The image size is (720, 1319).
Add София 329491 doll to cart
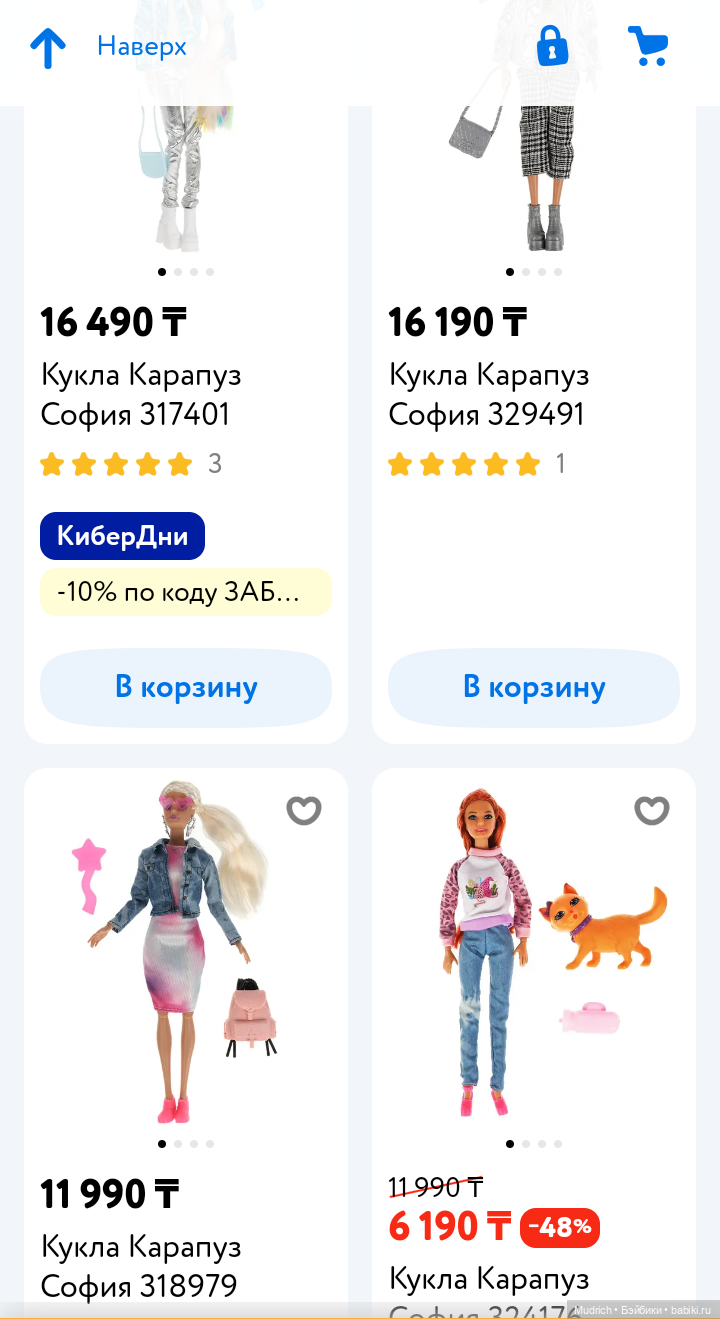pyautogui.click(x=534, y=687)
